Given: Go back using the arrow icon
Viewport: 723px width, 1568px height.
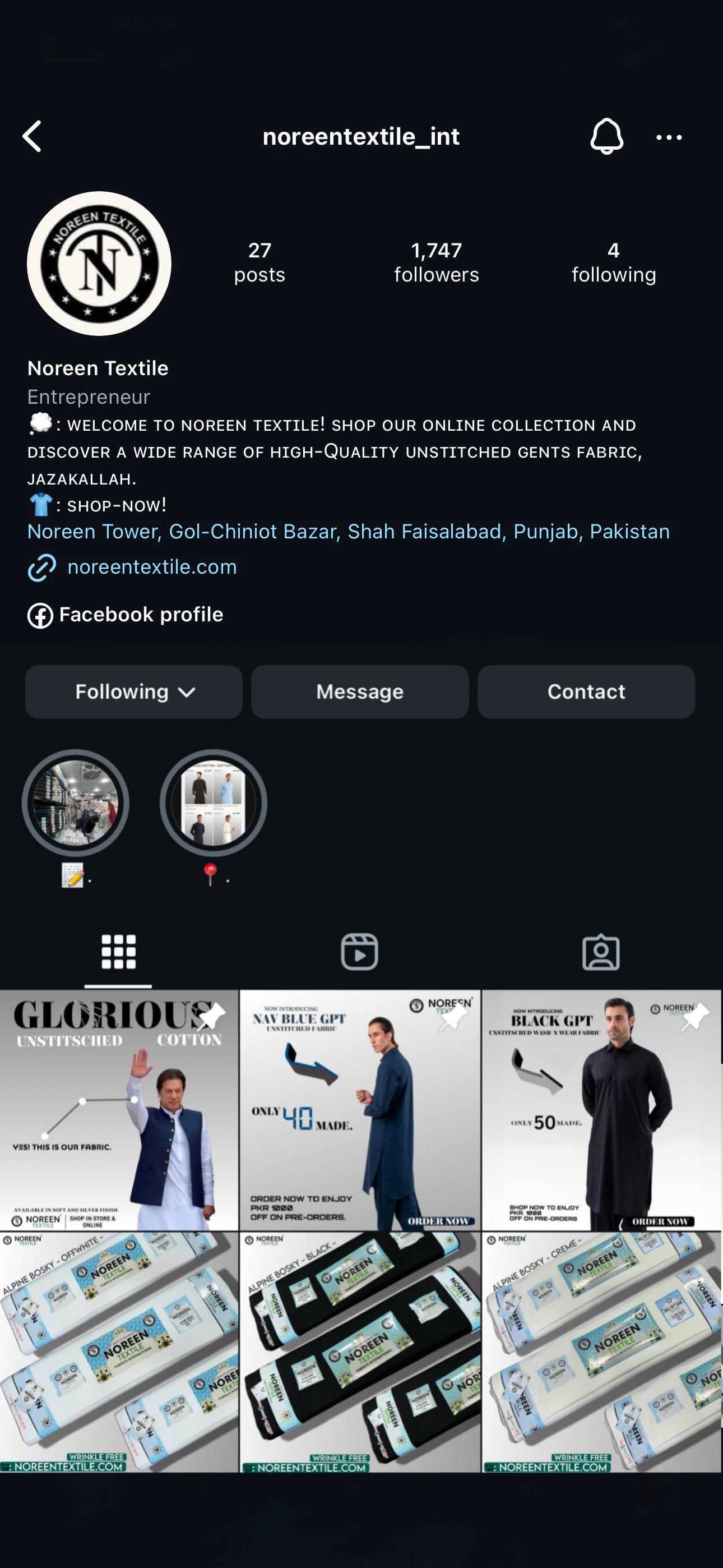Looking at the screenshot, I should coord(33,136).
